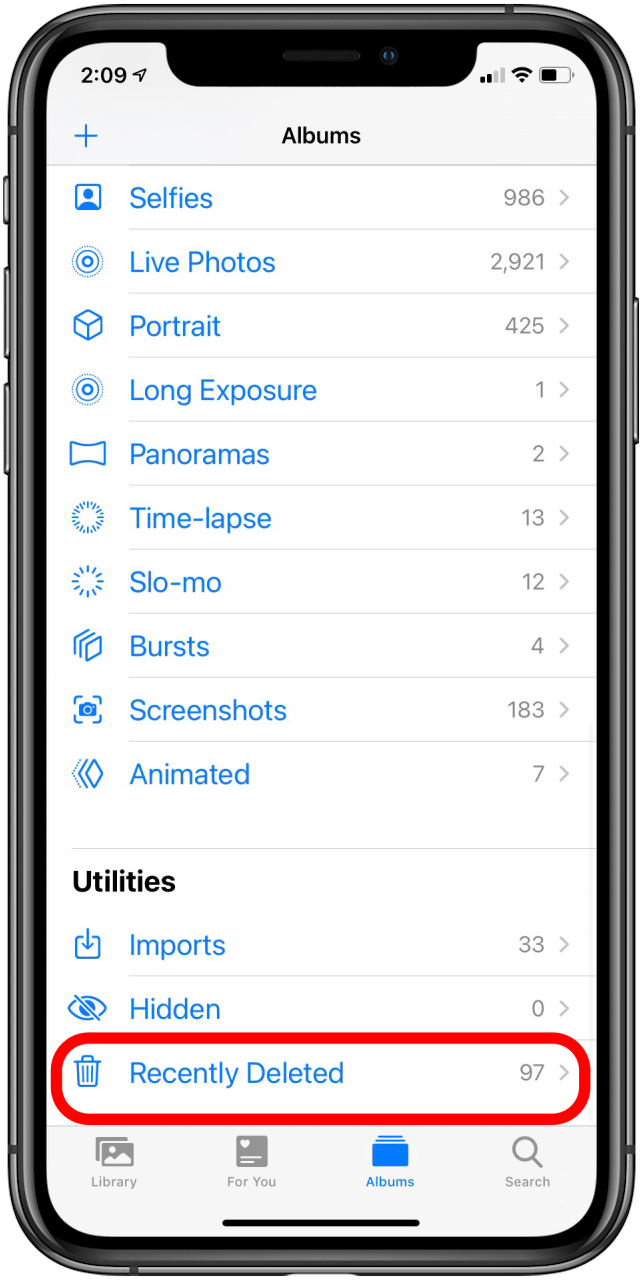642x1280 pixels.
Task: Open Recently Deleted photos
Action: click(x=321, y=1074)
